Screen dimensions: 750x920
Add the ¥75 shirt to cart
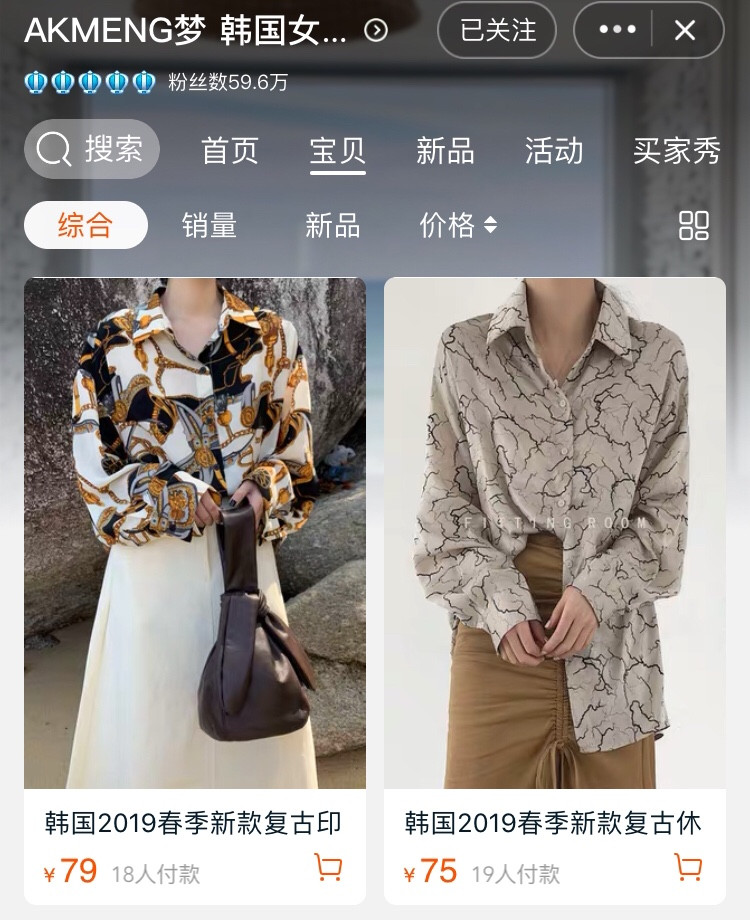[688, 867]
